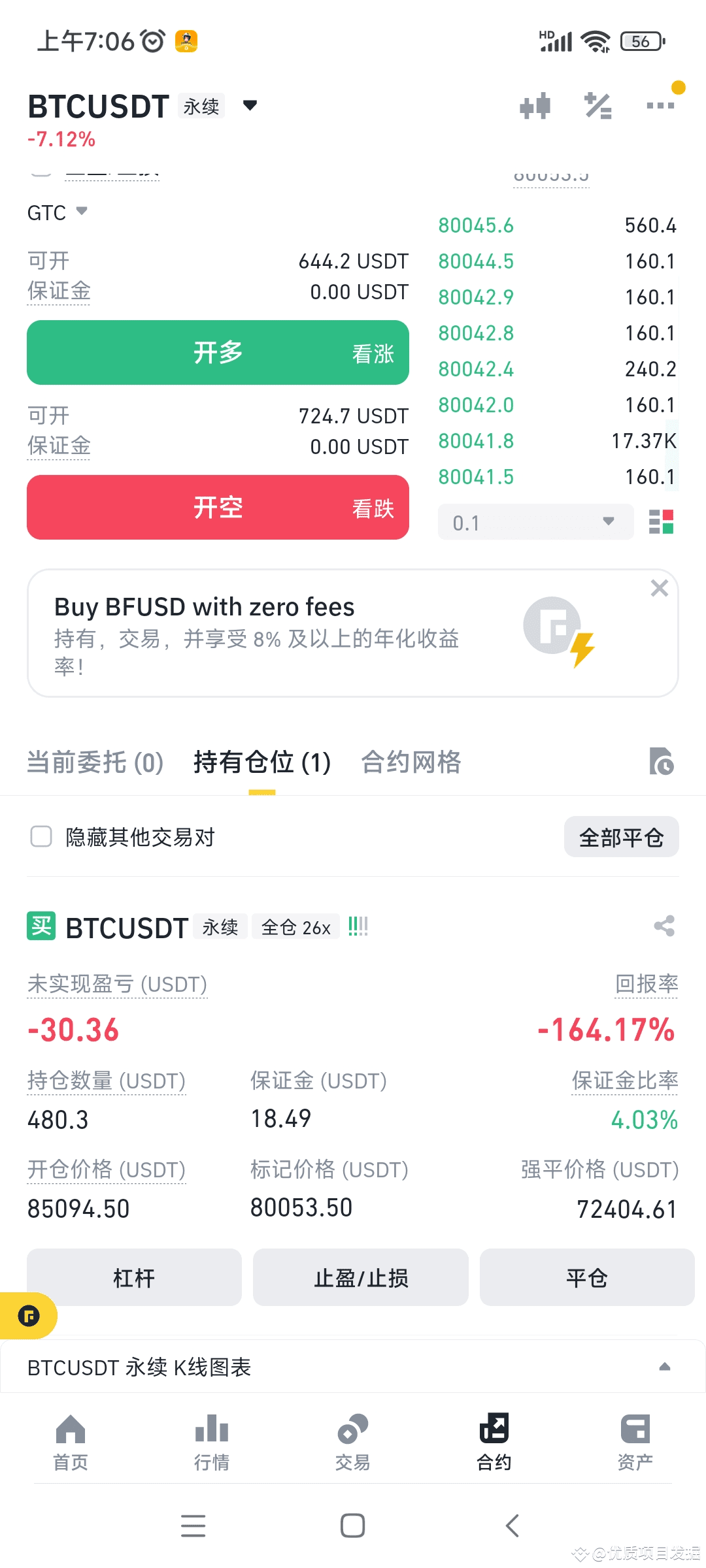Check the 隐藏其他交易对 box

pos(41,836)
